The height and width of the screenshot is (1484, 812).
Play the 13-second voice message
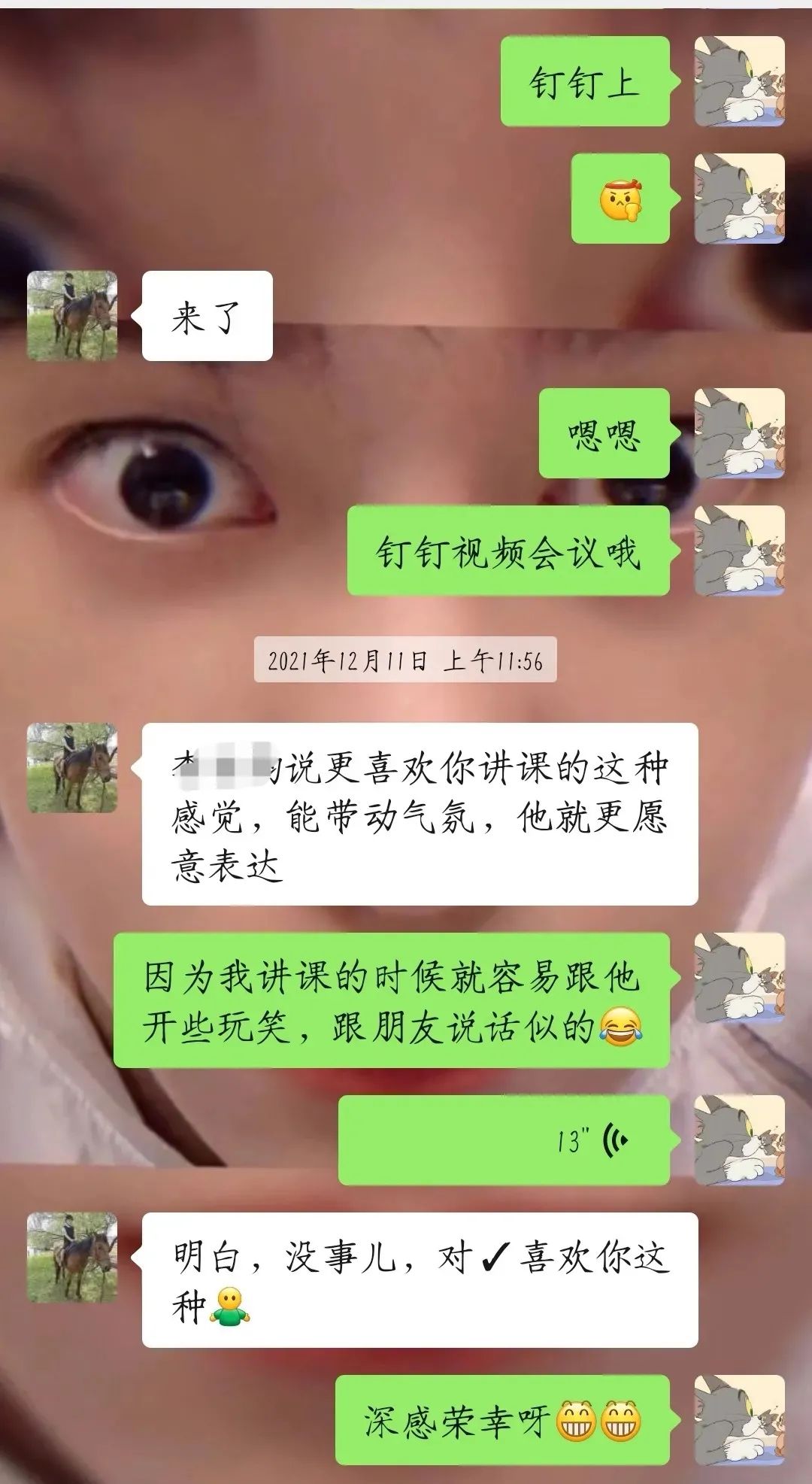coord(504,1140)
